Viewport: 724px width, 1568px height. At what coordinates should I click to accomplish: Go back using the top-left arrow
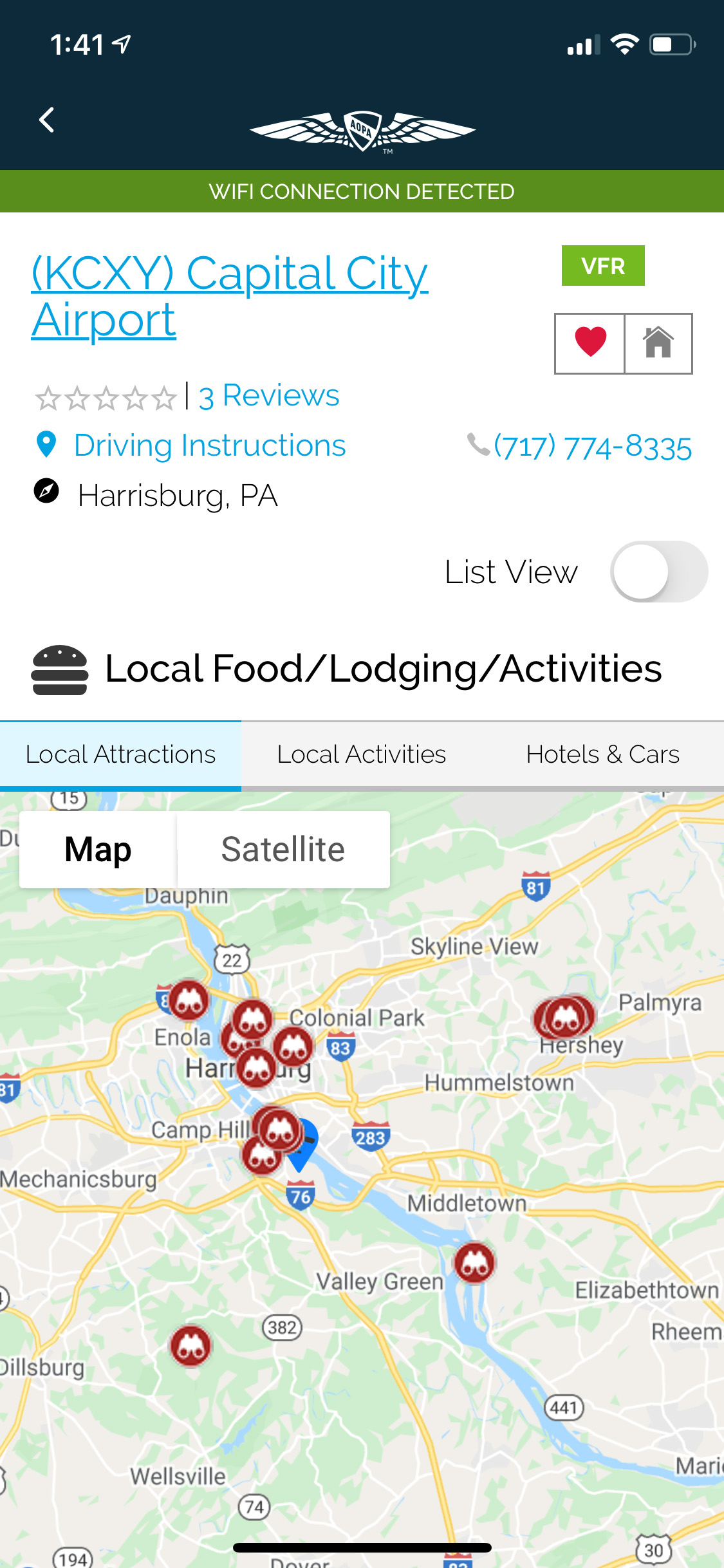point(46,120)
